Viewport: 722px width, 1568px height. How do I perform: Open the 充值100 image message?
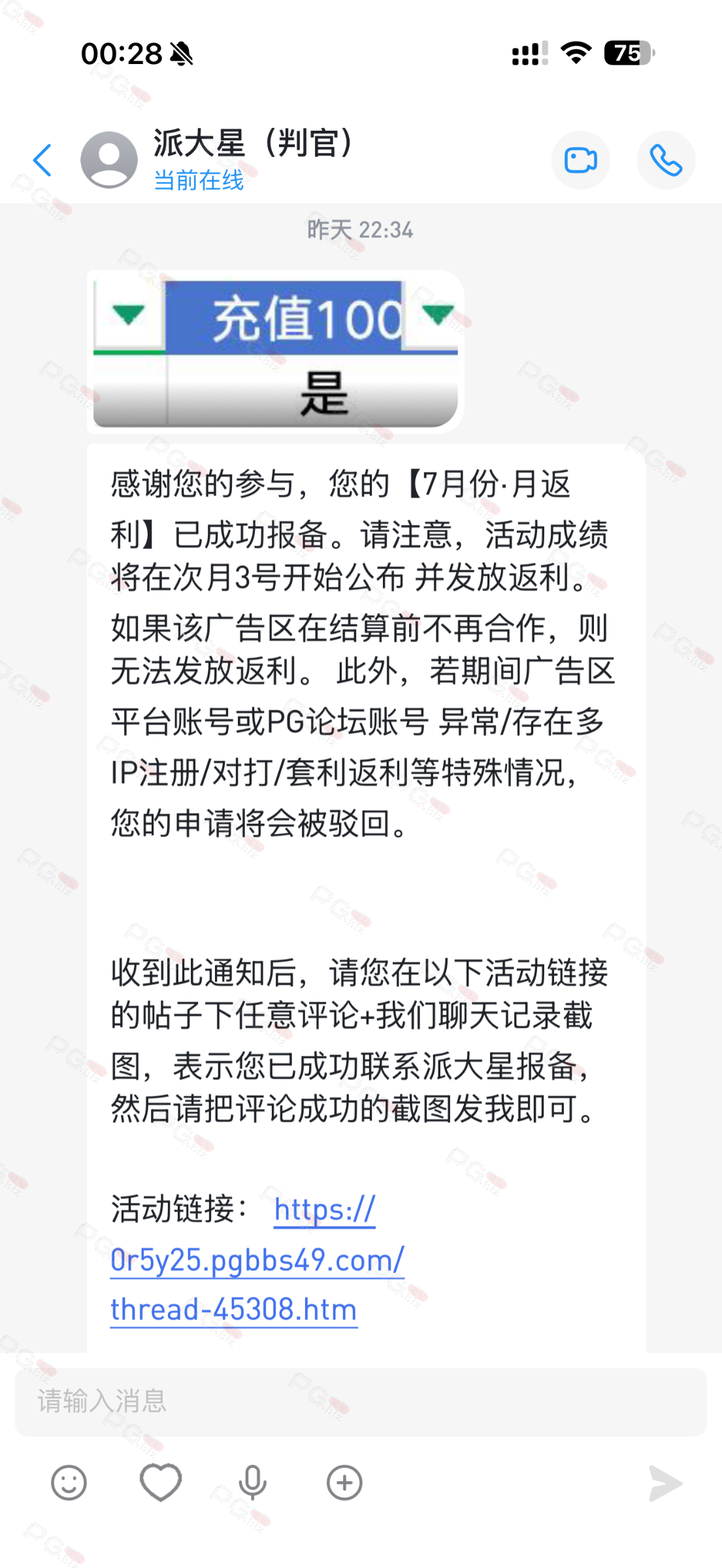pos(275,352)
